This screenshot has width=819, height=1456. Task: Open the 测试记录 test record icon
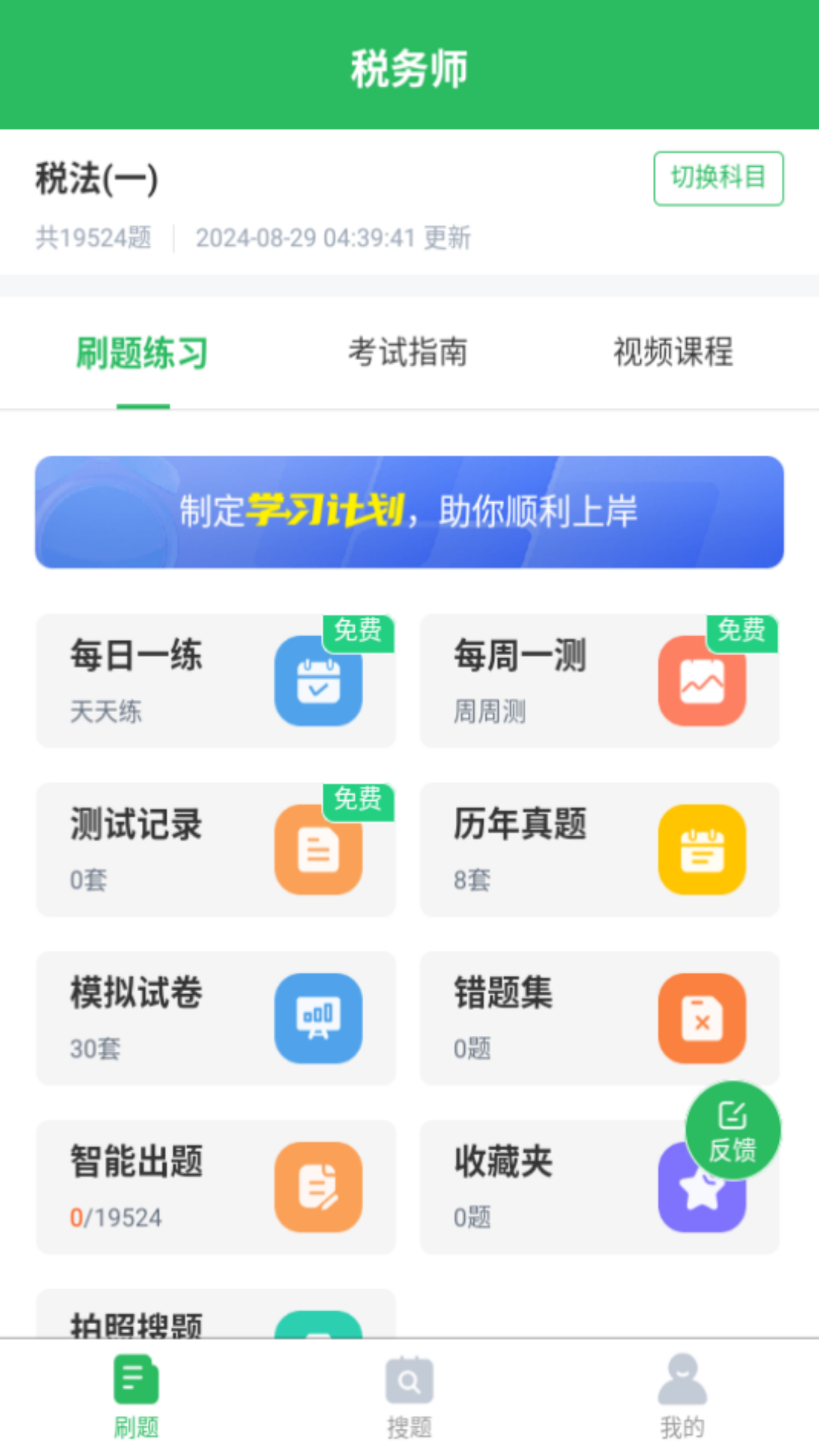(318, 849)
